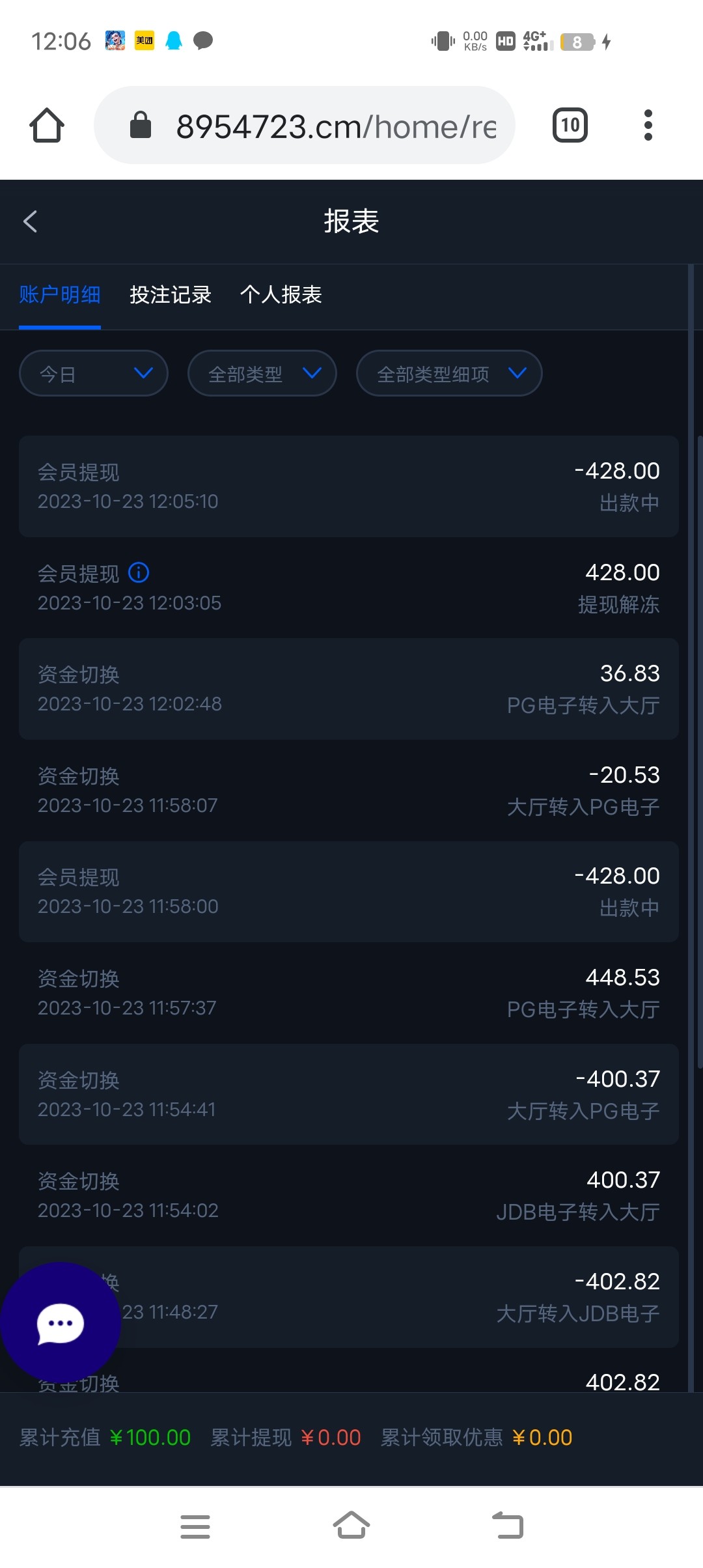The image size is (703, 1568).
Task: Expand the 今日 date dropdown
Action: click(x=94, y=374)
